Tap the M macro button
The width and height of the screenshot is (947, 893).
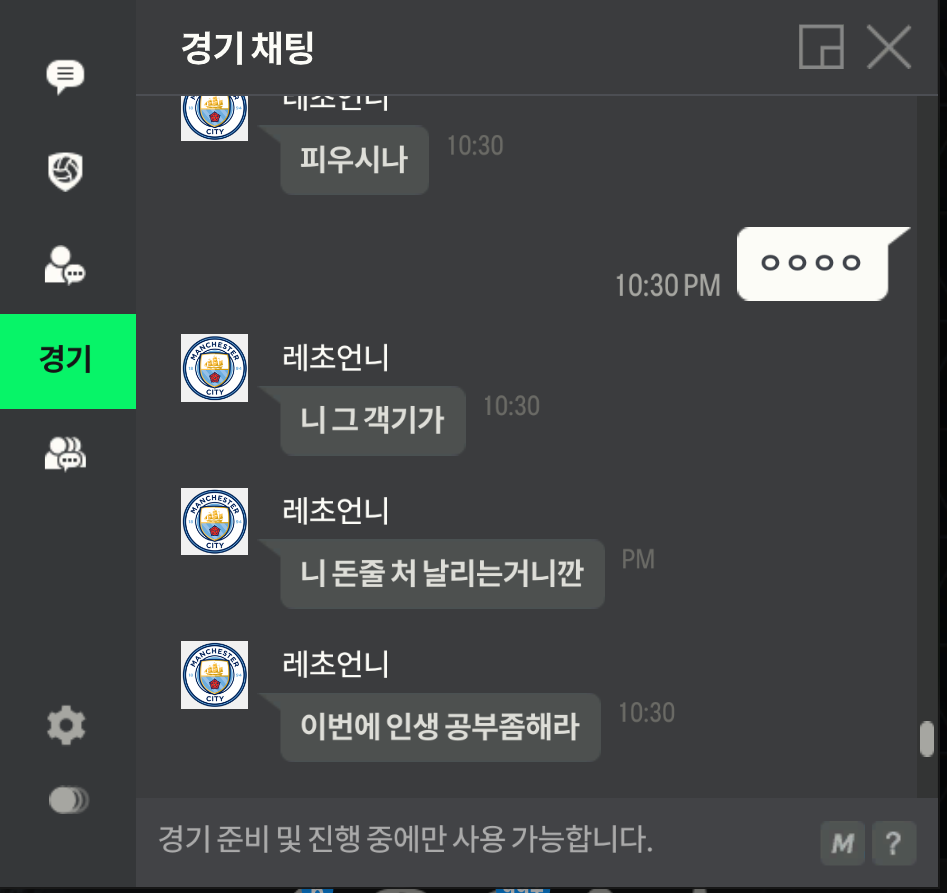[842, 844]
